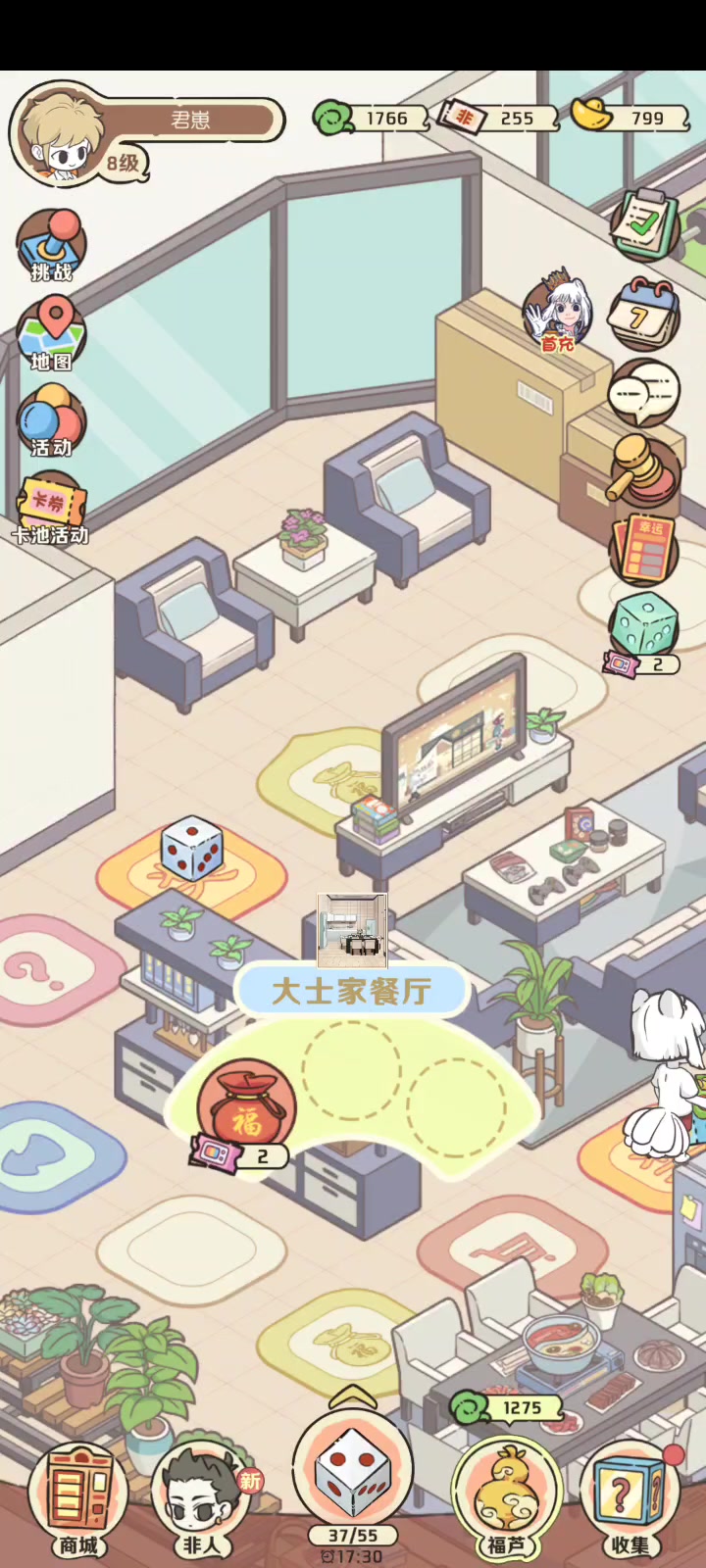This screenshot has width=706, height=1568.
Task: Open the 首充 first recharge offer
Action: point(559,312)
